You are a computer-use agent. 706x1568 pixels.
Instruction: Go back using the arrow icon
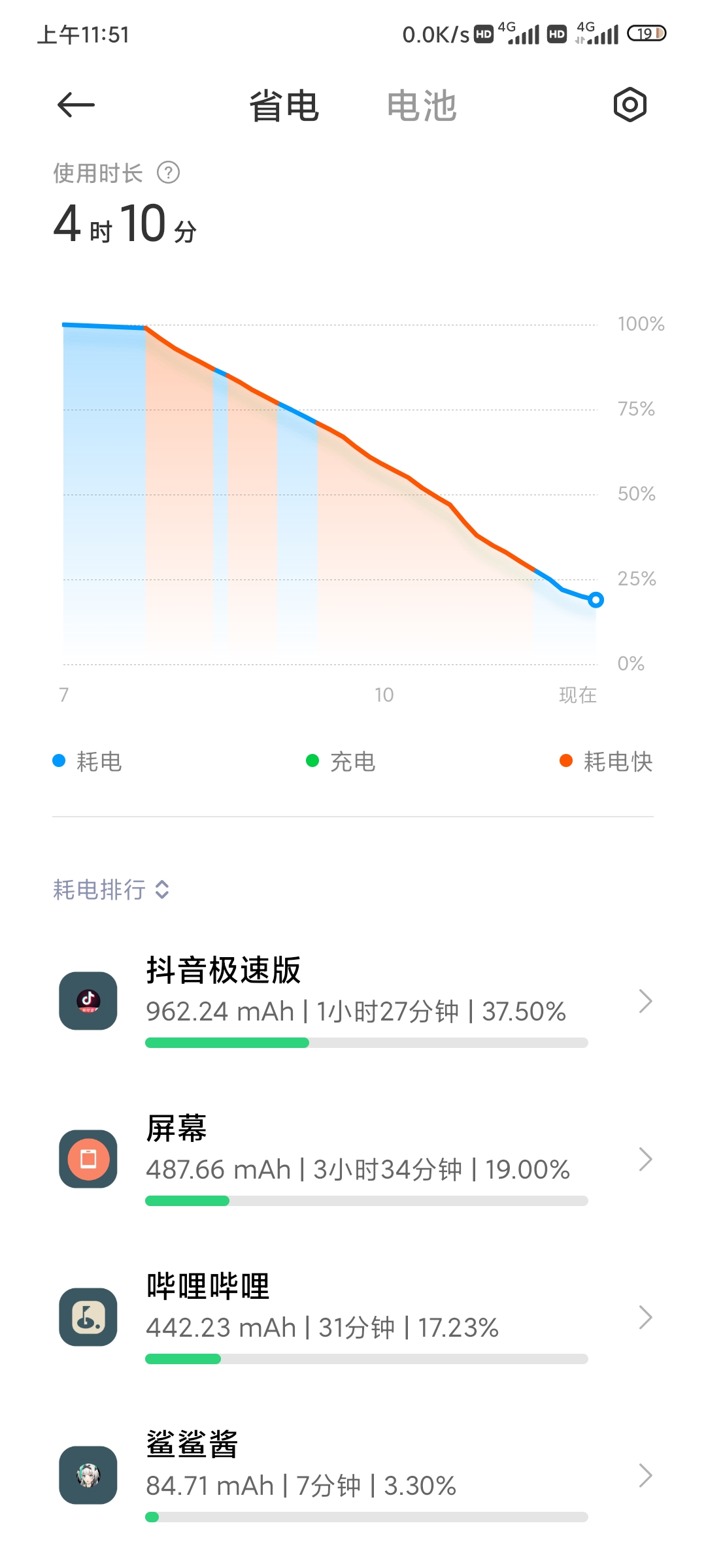tap(76, 105)
